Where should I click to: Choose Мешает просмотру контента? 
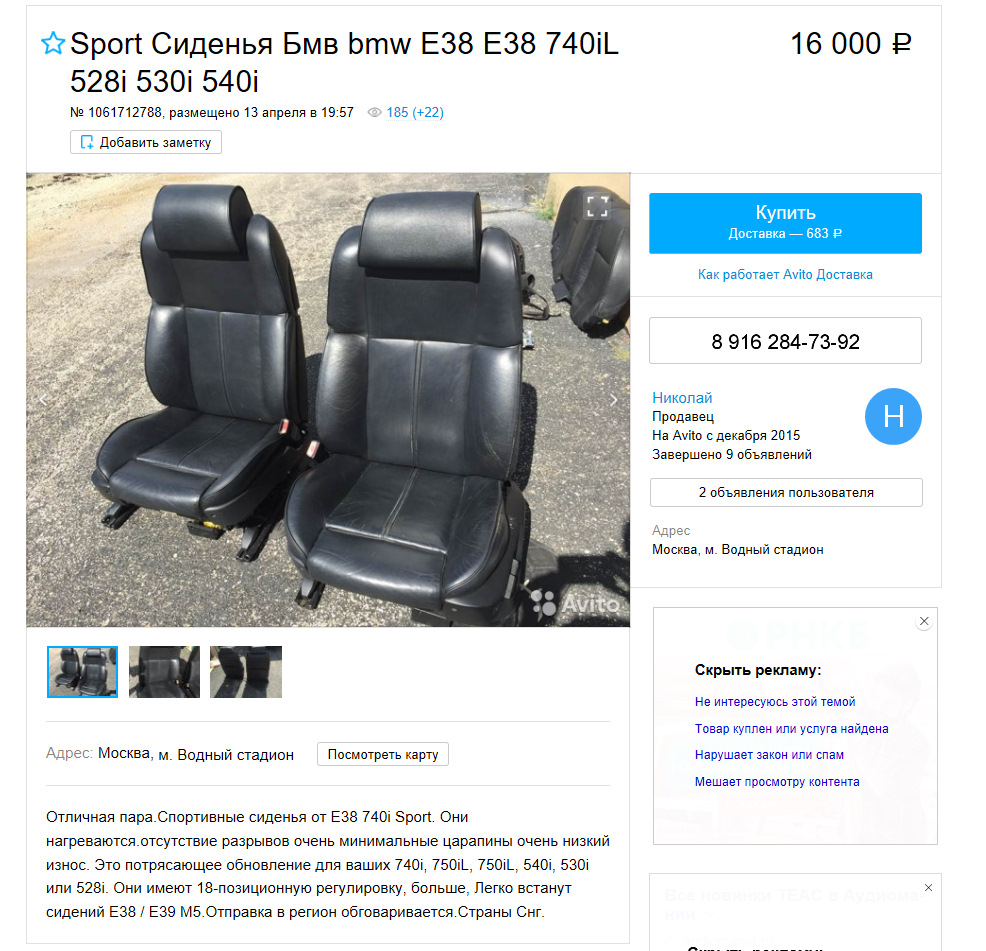point(777,782)
